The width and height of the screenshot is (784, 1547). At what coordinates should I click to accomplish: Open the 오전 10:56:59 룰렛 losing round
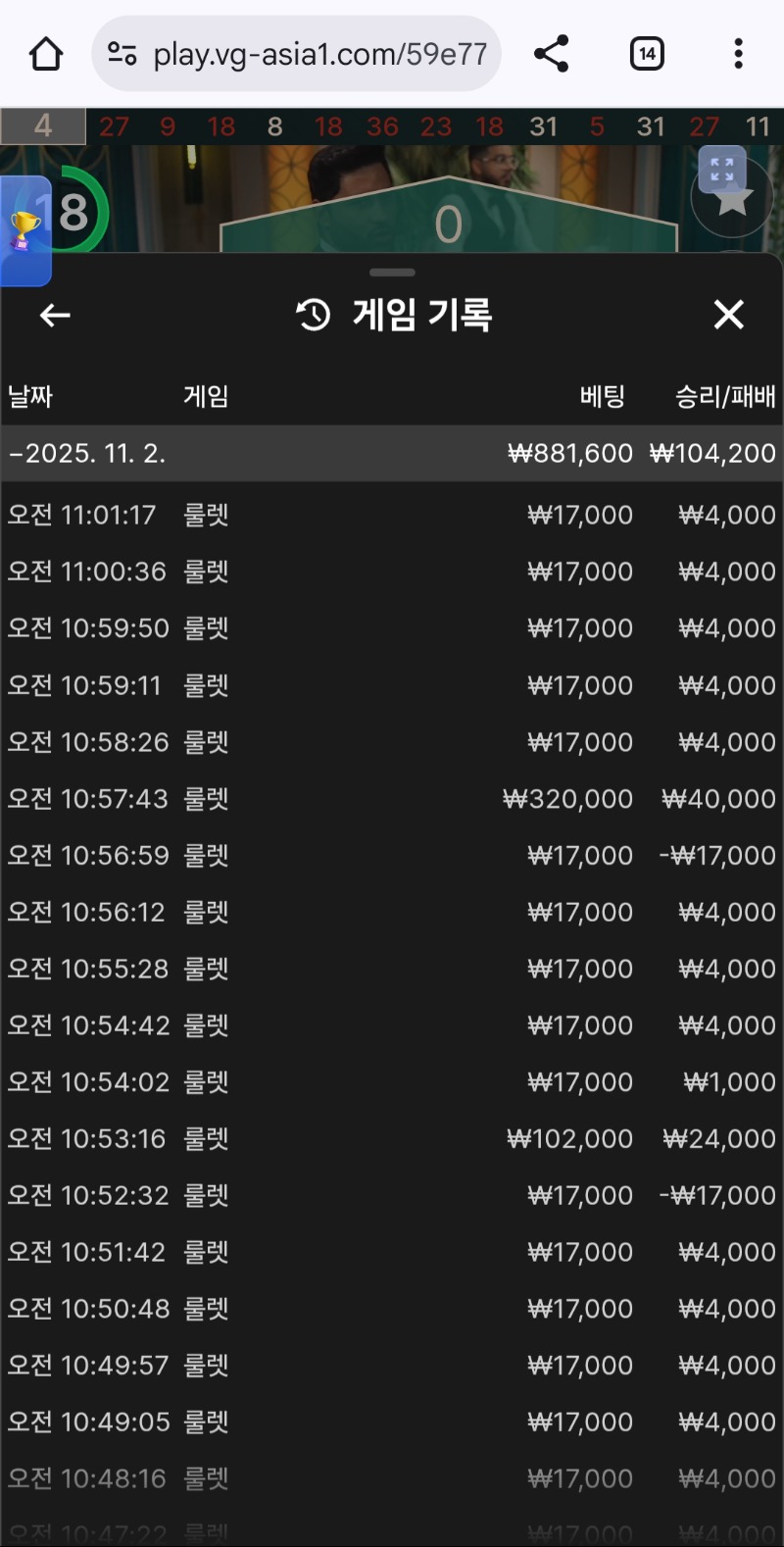392,856
